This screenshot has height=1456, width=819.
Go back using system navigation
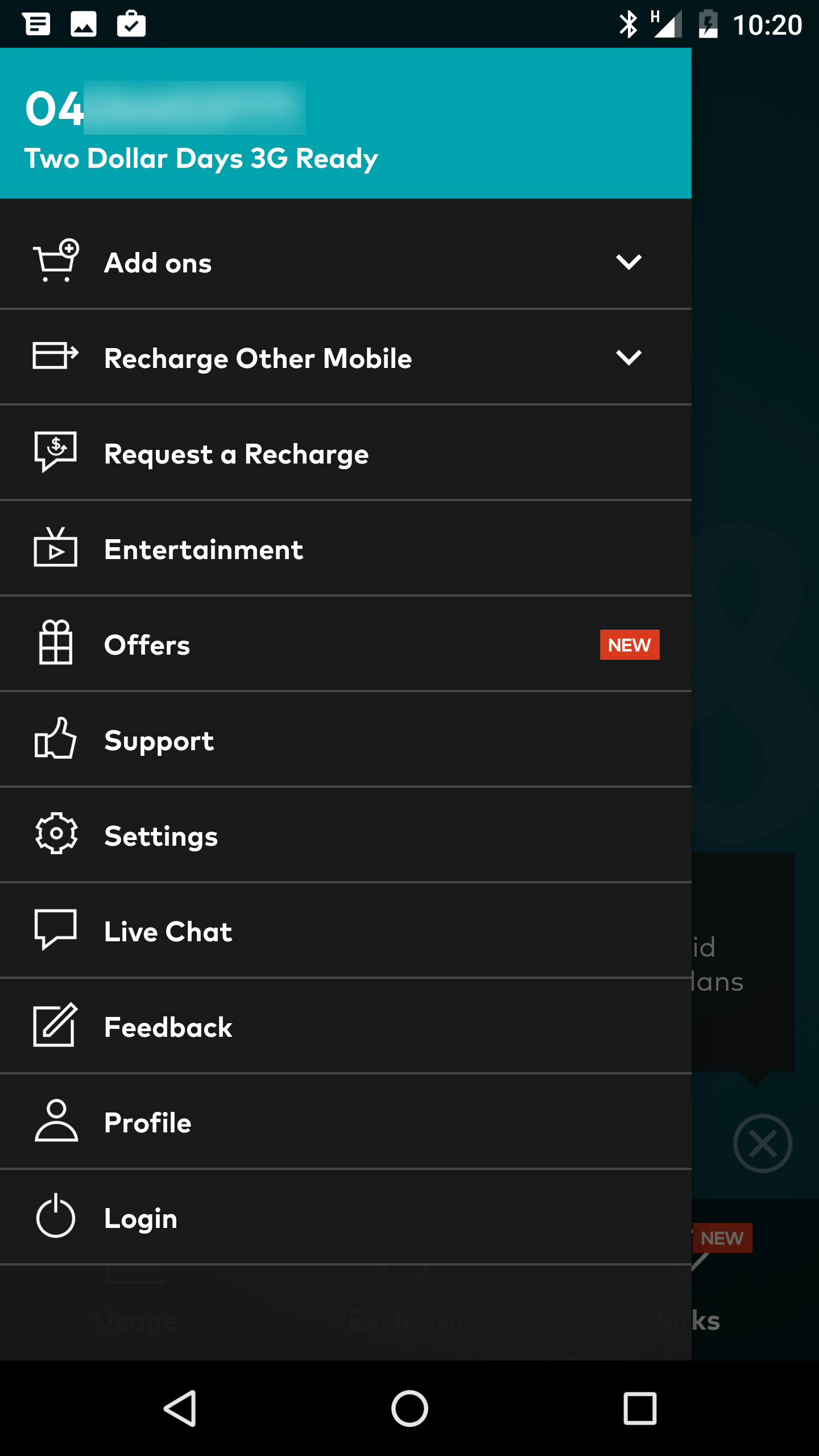[180, 1408]
